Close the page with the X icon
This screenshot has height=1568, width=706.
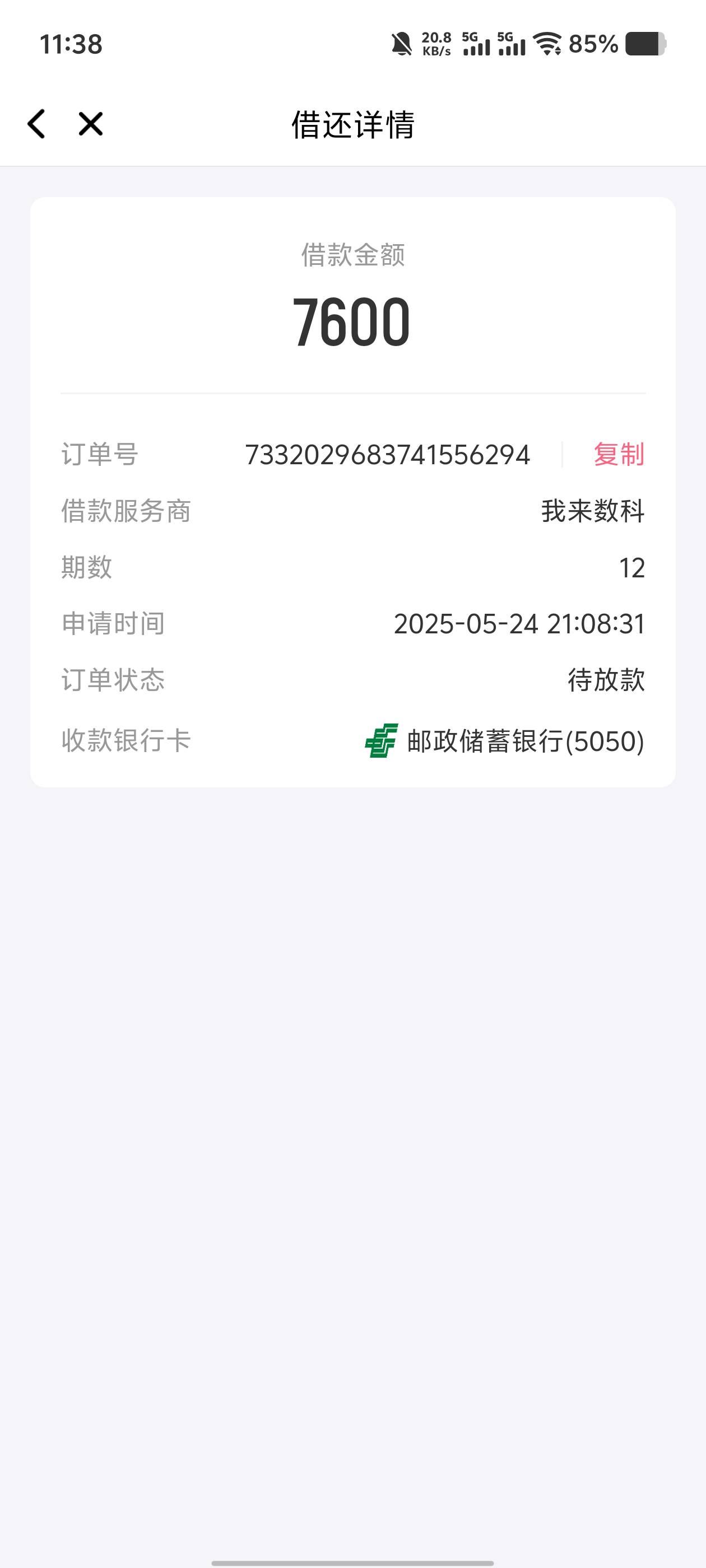pos(91,124)
